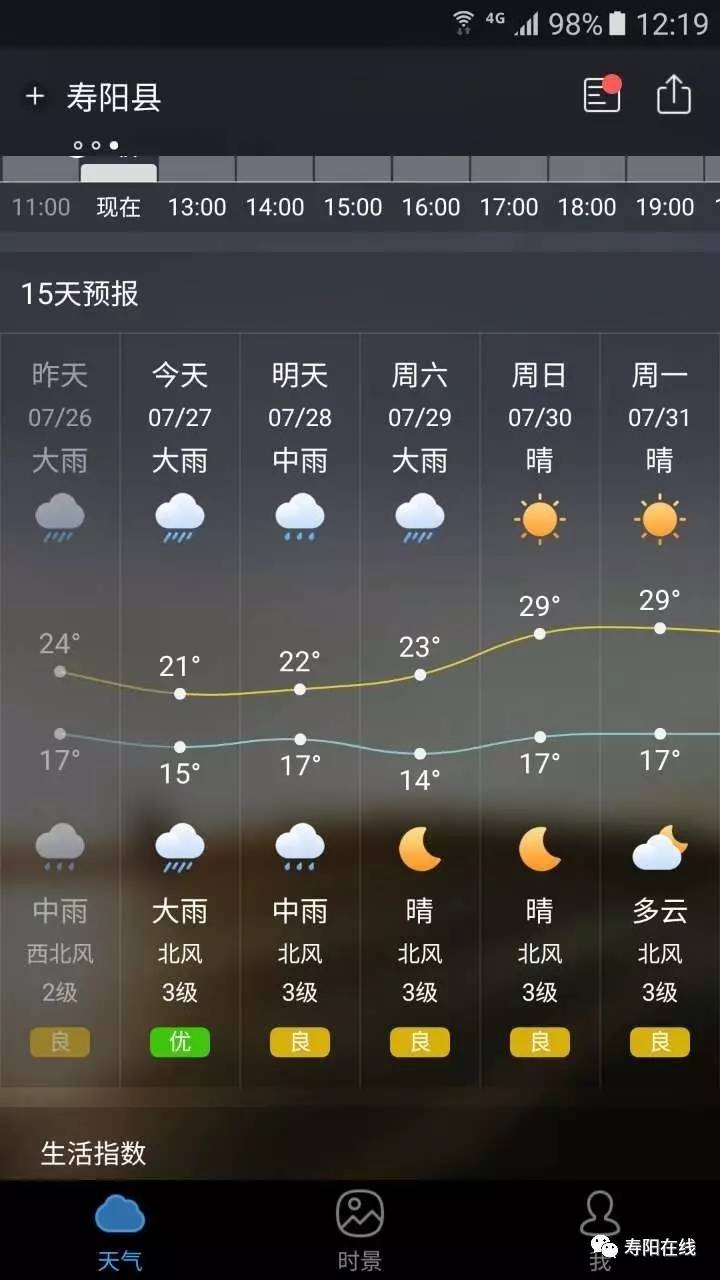This screenshot has width=720, height=1280.
Task: Select the 现在 time slot
Action: click(x=118, y=206)
